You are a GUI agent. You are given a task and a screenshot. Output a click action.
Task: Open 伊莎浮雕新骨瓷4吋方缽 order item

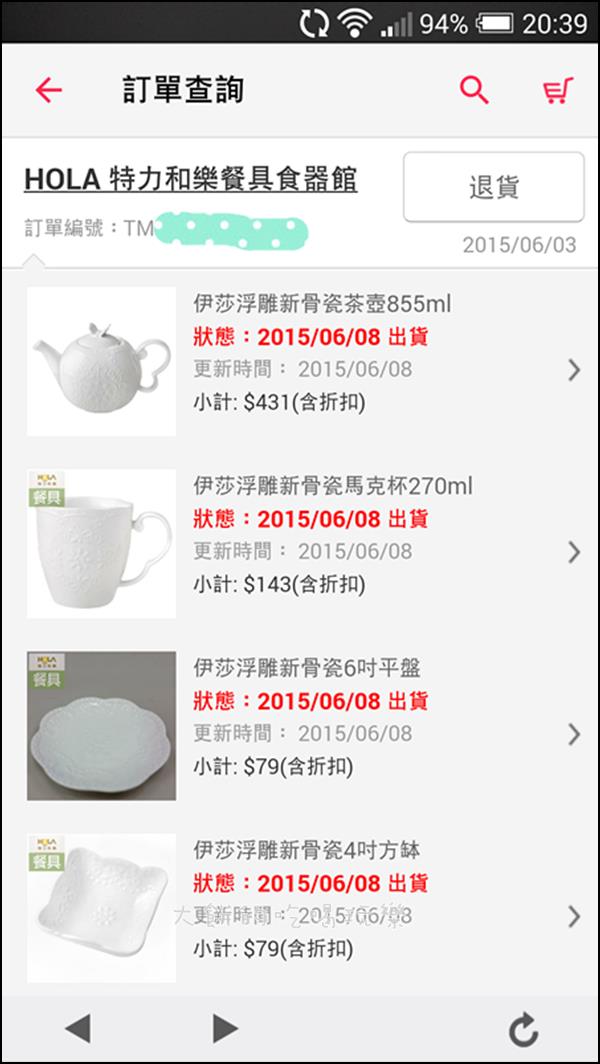(x=300, y=908)
